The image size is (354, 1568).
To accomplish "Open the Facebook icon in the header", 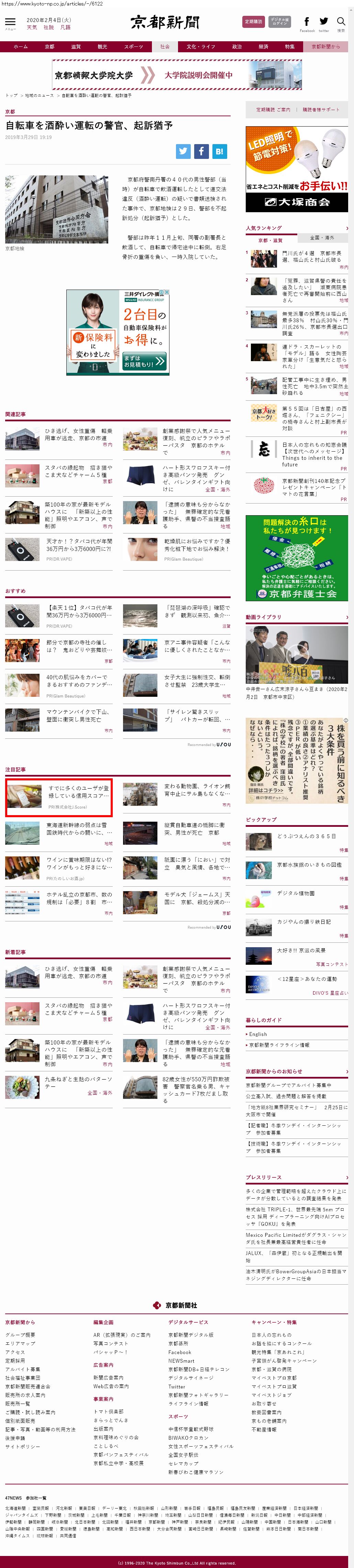I will point(307,22).
